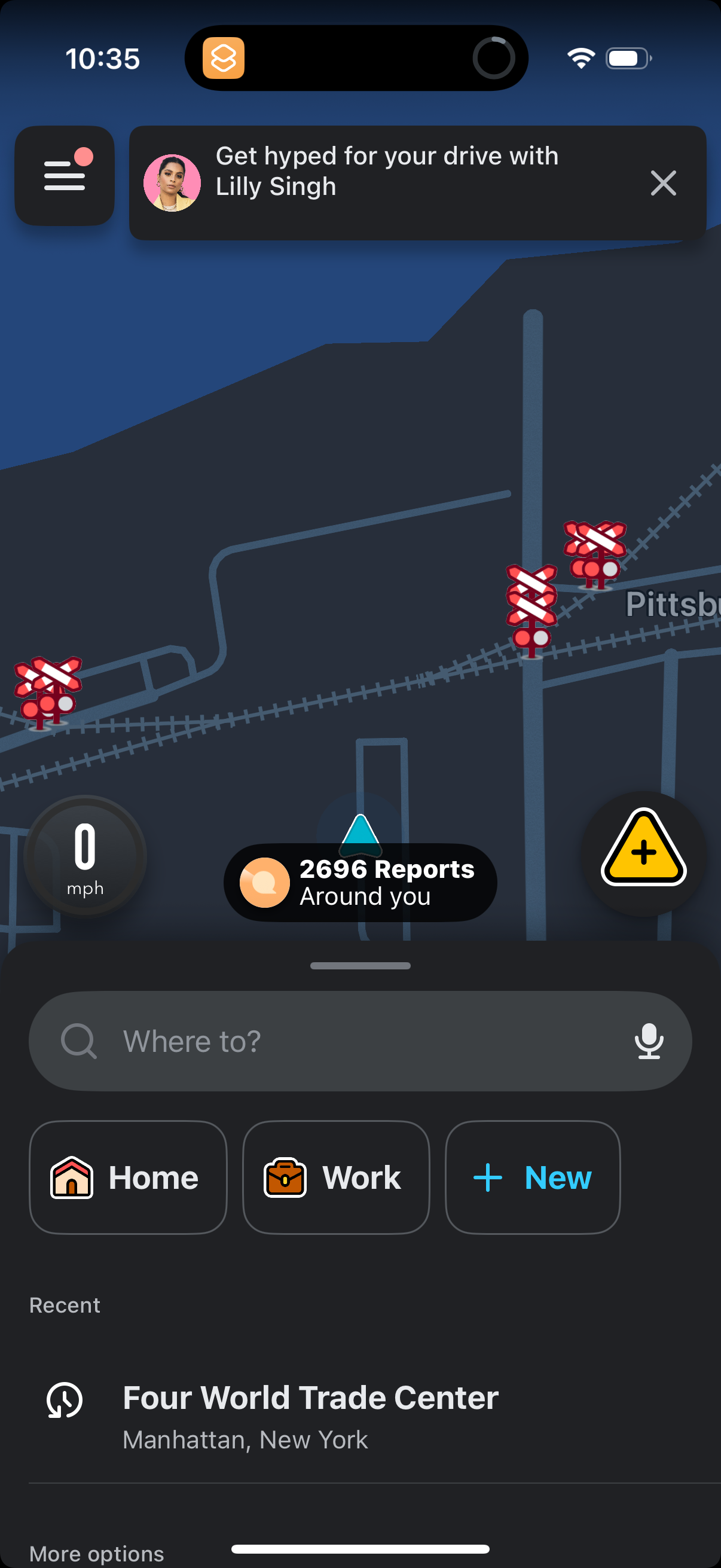Add a New saved place
The width and height of the screenshot is (721, 1568).
(533, 1177)
